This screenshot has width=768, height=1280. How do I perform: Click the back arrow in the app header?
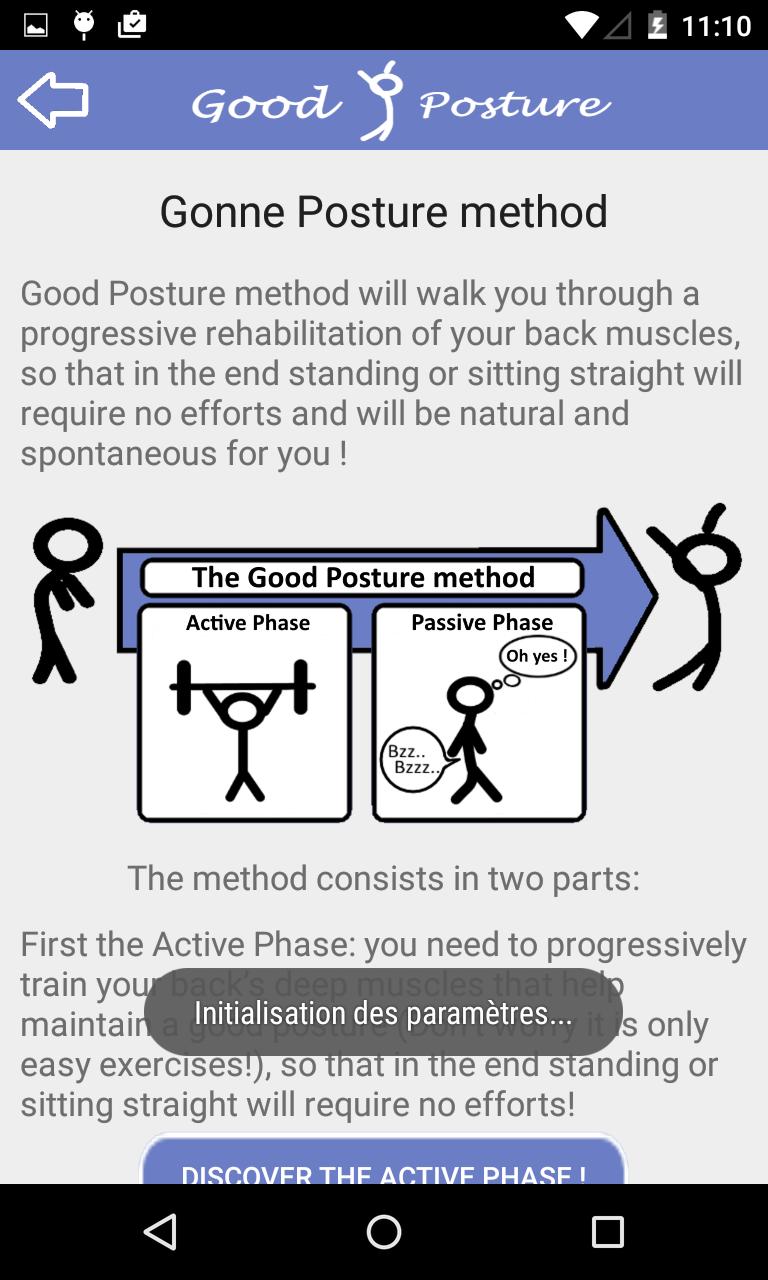(x=55, y=99)
